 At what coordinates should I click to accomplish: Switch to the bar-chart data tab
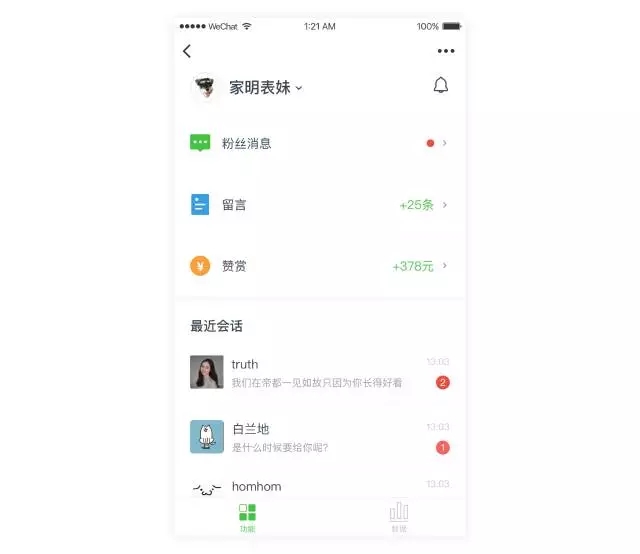399,517
